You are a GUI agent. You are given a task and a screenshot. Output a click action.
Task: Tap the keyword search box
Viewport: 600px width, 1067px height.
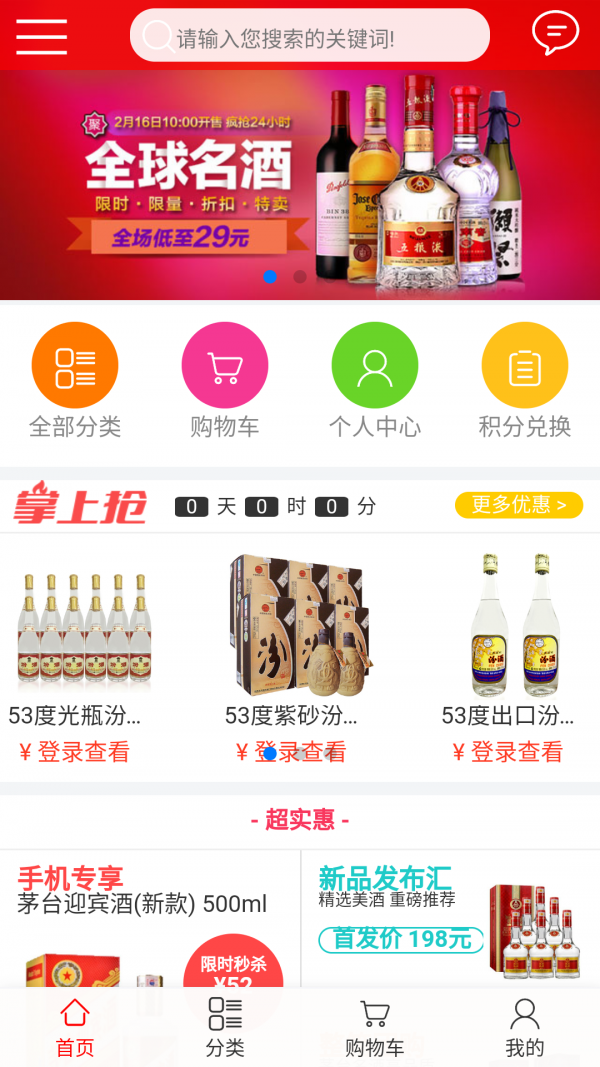coord(310,37)
